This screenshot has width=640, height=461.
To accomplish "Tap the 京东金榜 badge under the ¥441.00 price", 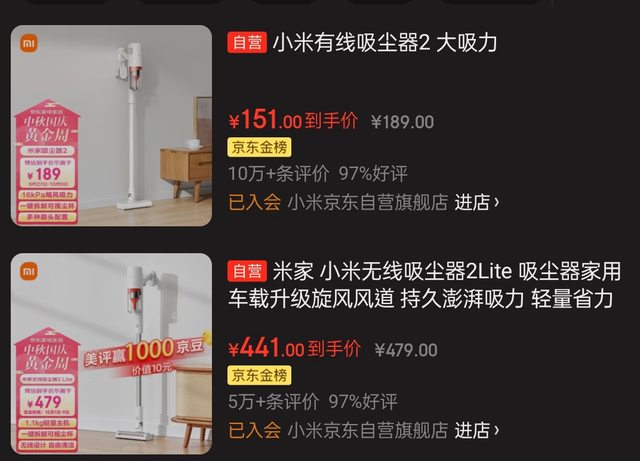I will [259, 376].
